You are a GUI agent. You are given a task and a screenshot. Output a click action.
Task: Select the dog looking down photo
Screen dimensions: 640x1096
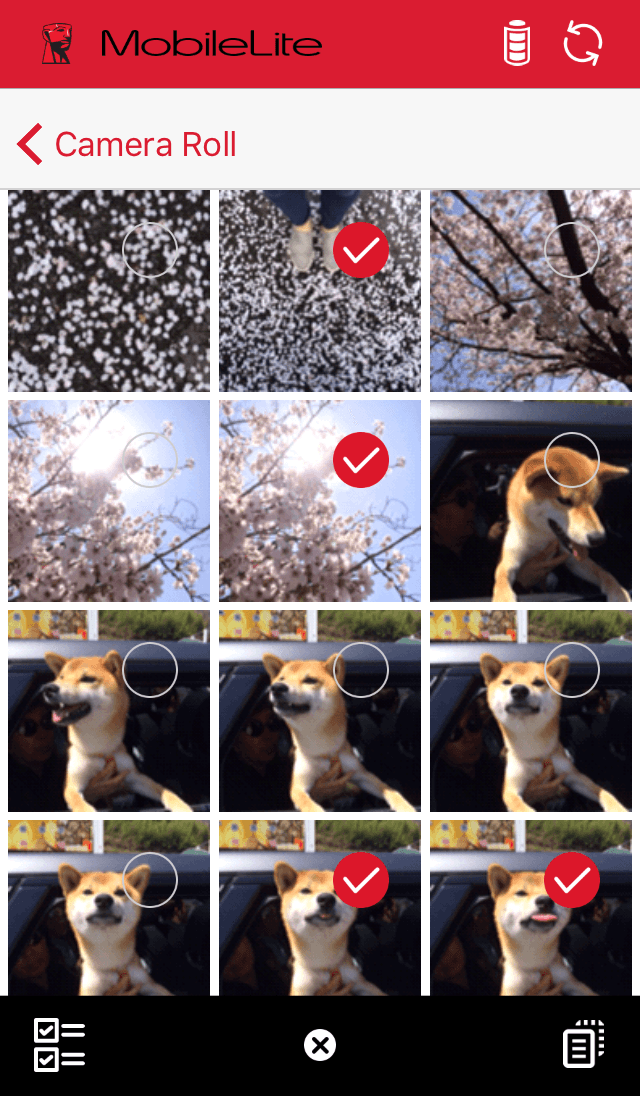572,460
